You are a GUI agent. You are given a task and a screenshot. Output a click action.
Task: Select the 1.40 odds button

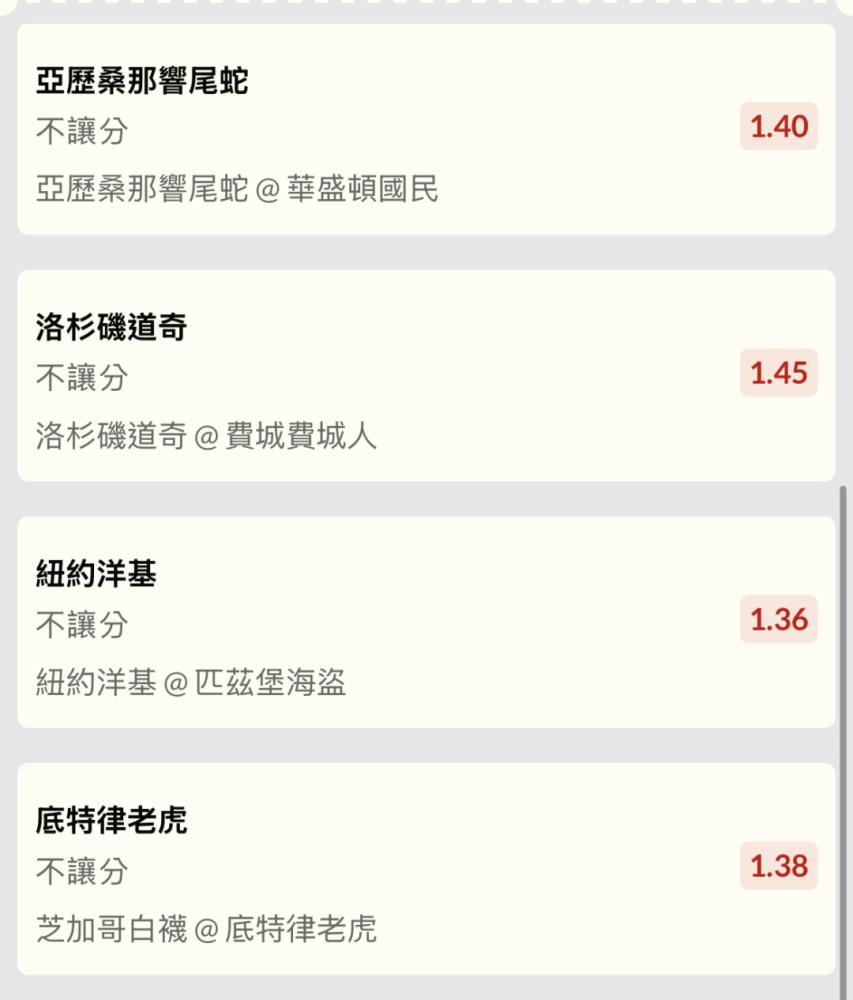pos(778,126)
